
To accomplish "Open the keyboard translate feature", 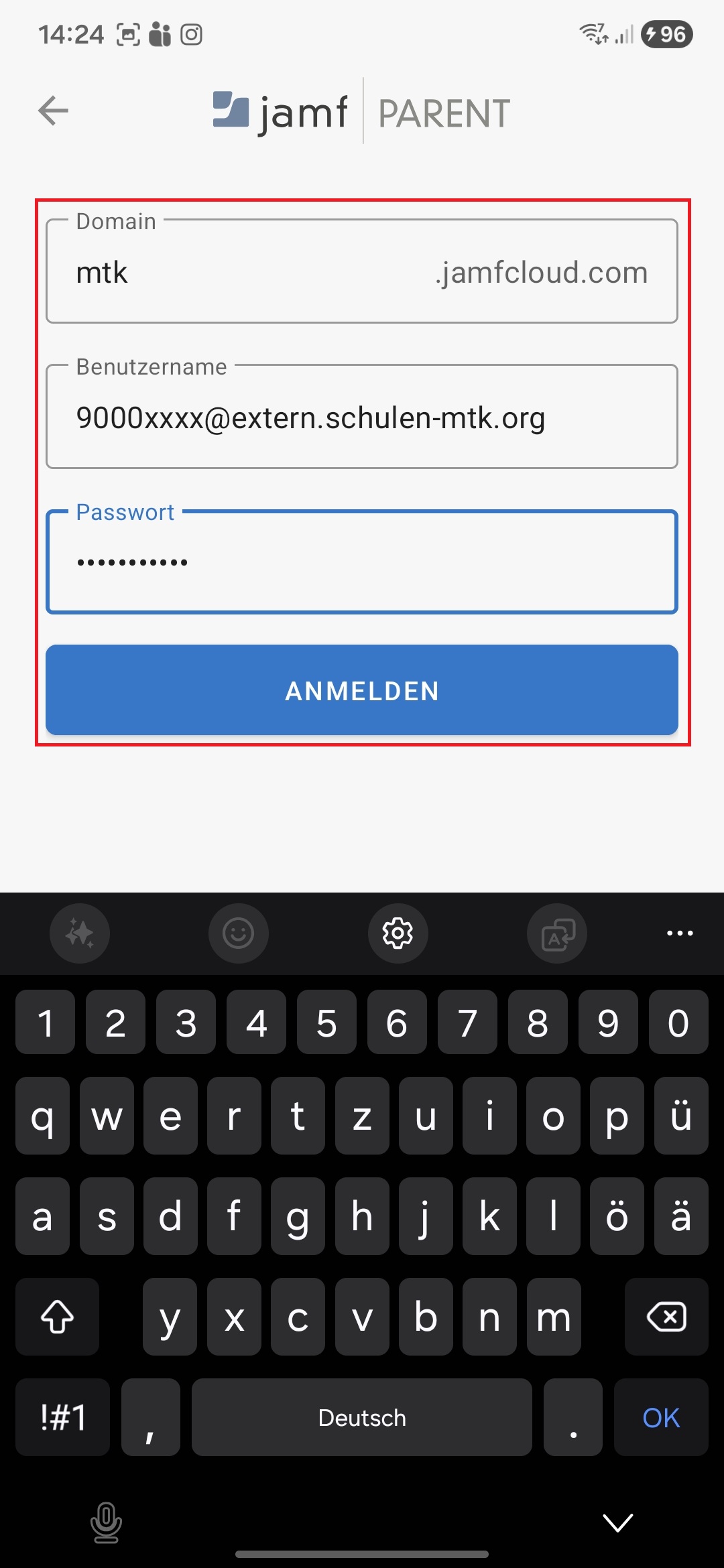I will point(557,933).
